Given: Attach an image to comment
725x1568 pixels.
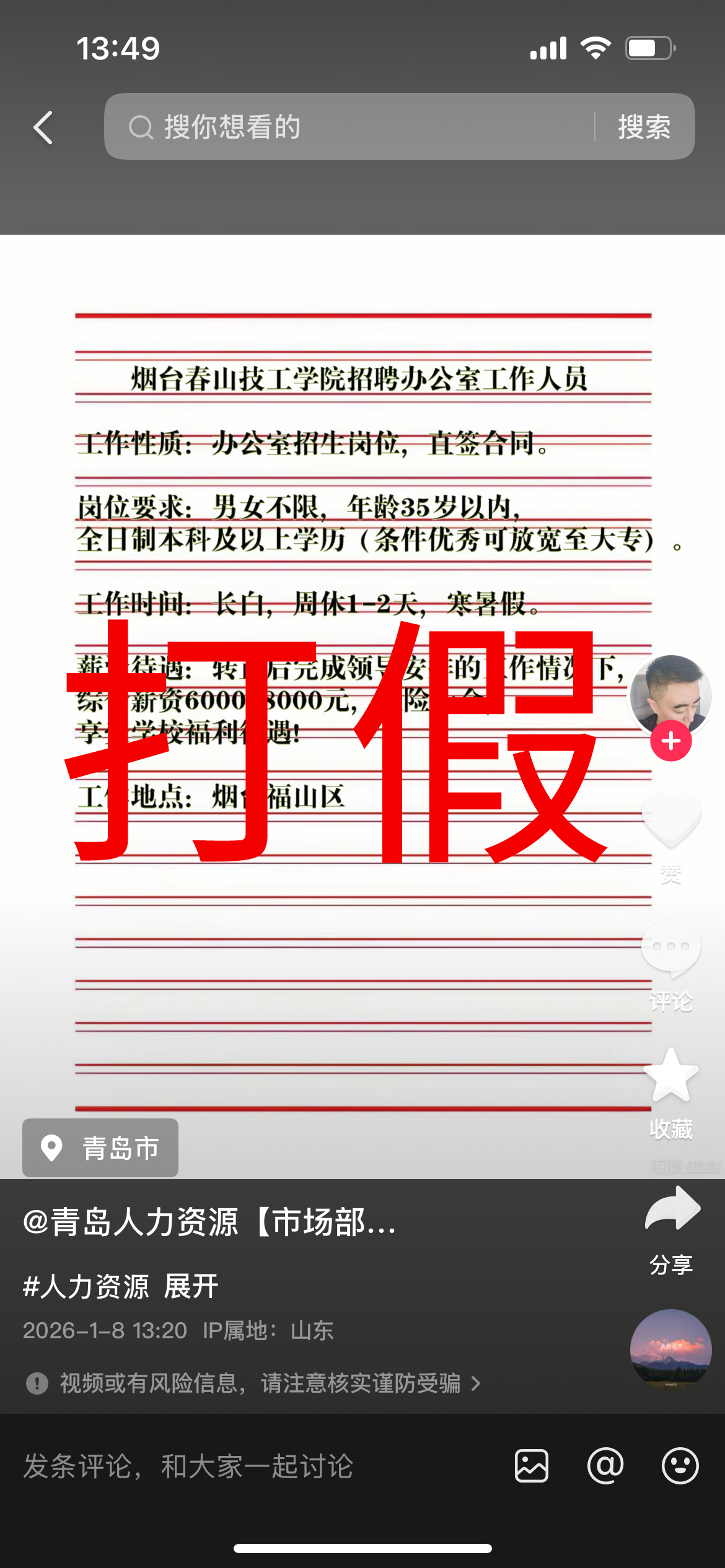Looking at the screenshot, I should [x=532, y=1466].
